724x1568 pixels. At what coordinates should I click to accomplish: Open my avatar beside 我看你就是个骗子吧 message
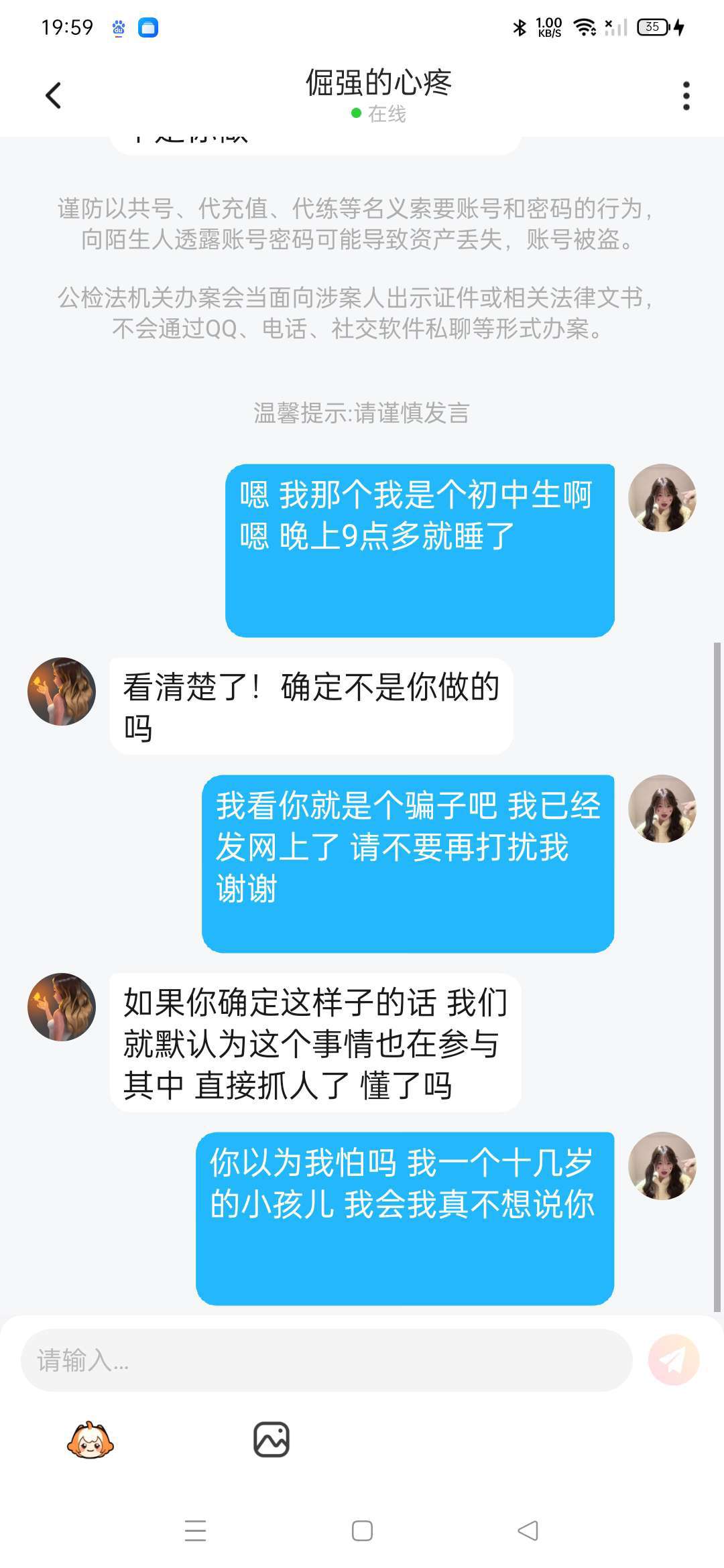click(662, 808)
